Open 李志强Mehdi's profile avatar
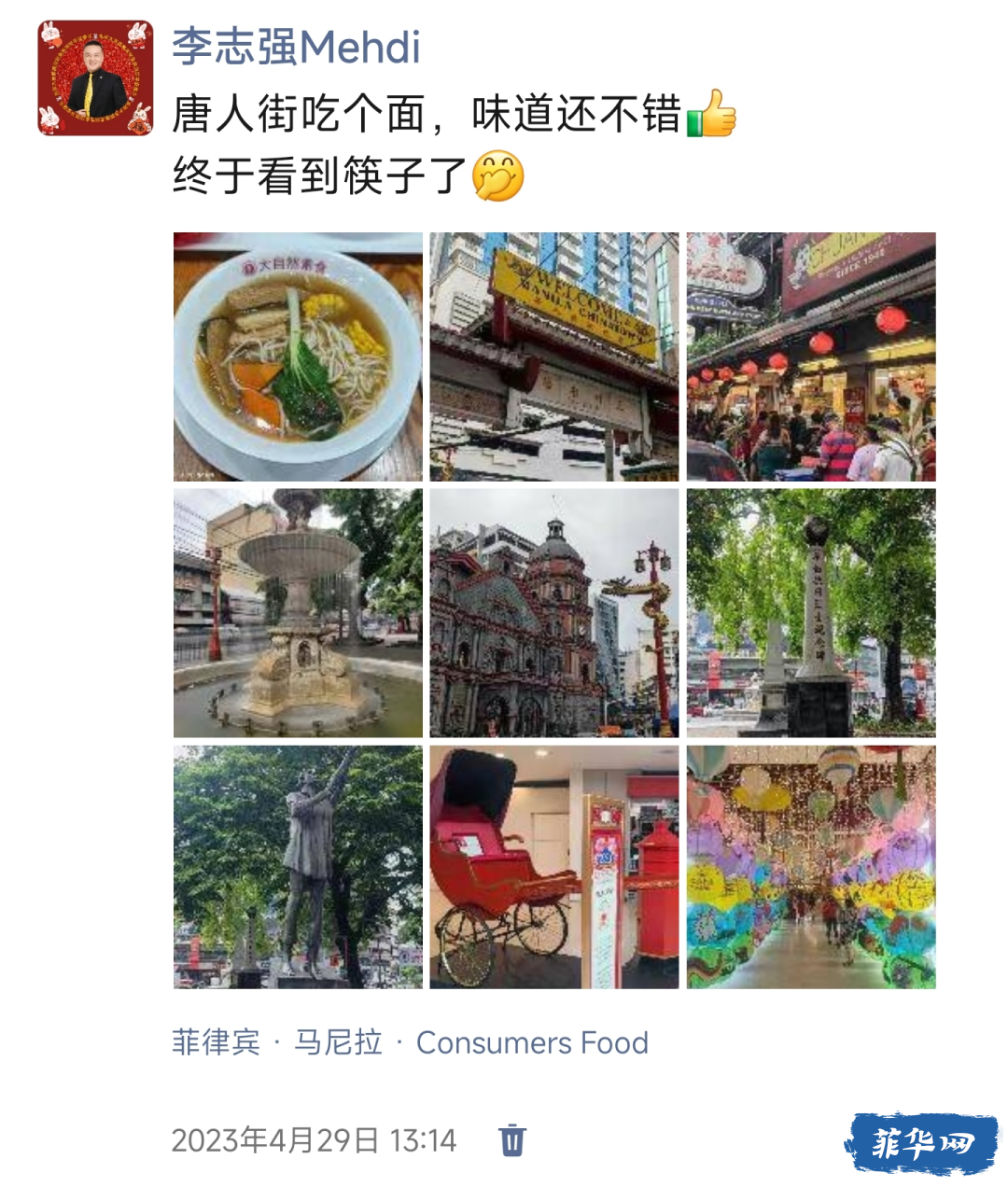This screenshot has width=1008, height=1187. [x=96, y=78]
